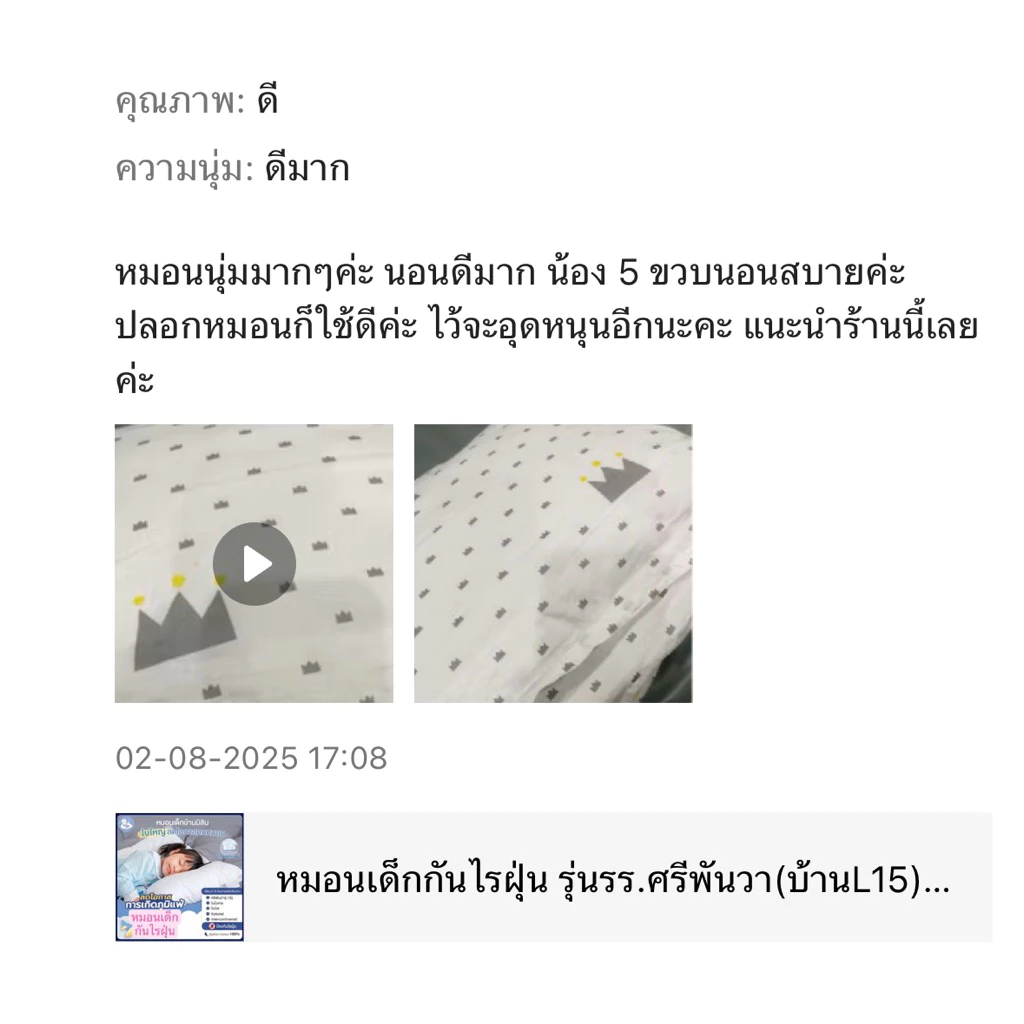Open the second review photo of pillowcase

(553, 564)
